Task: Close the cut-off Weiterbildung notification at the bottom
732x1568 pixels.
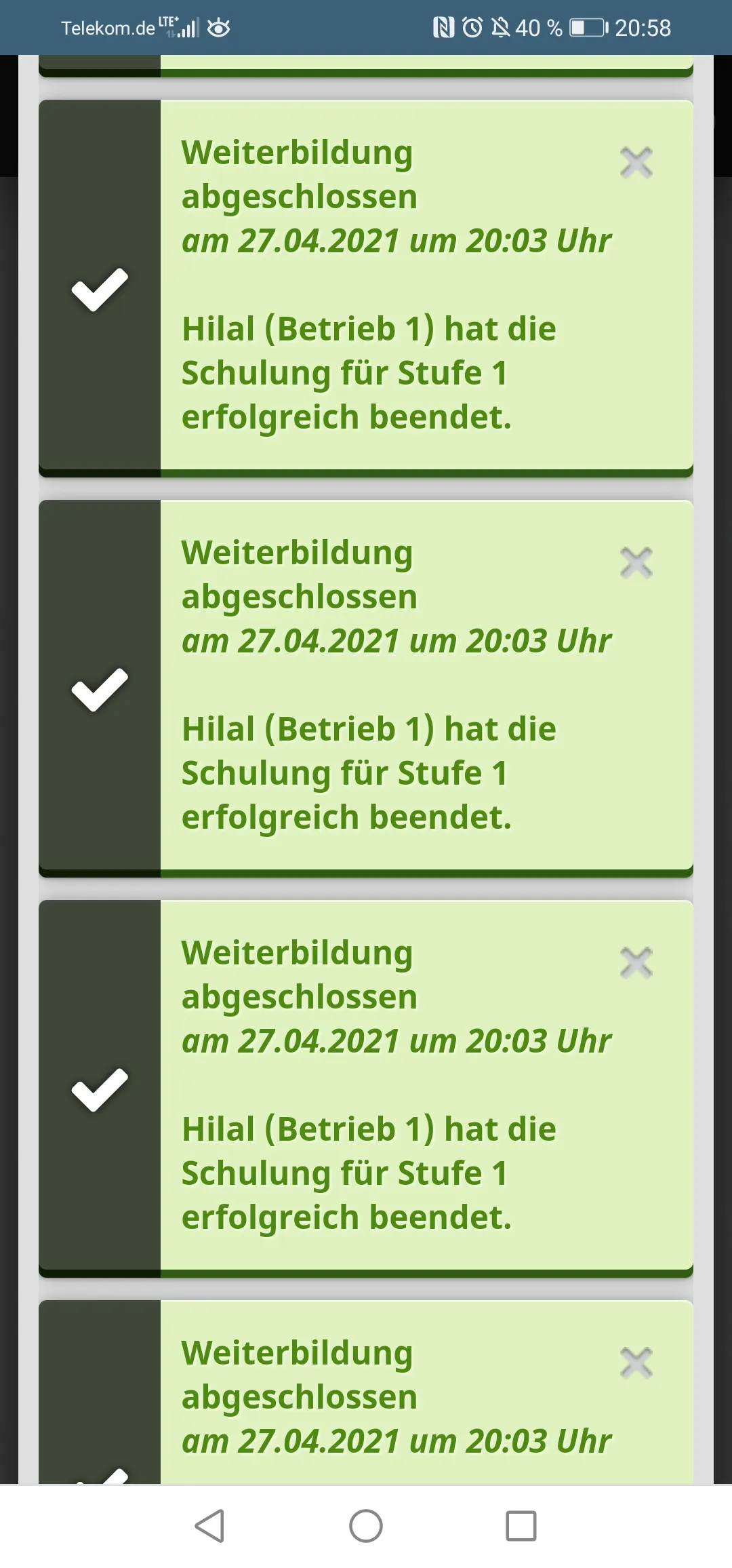Action: [x=636, y=1363]
